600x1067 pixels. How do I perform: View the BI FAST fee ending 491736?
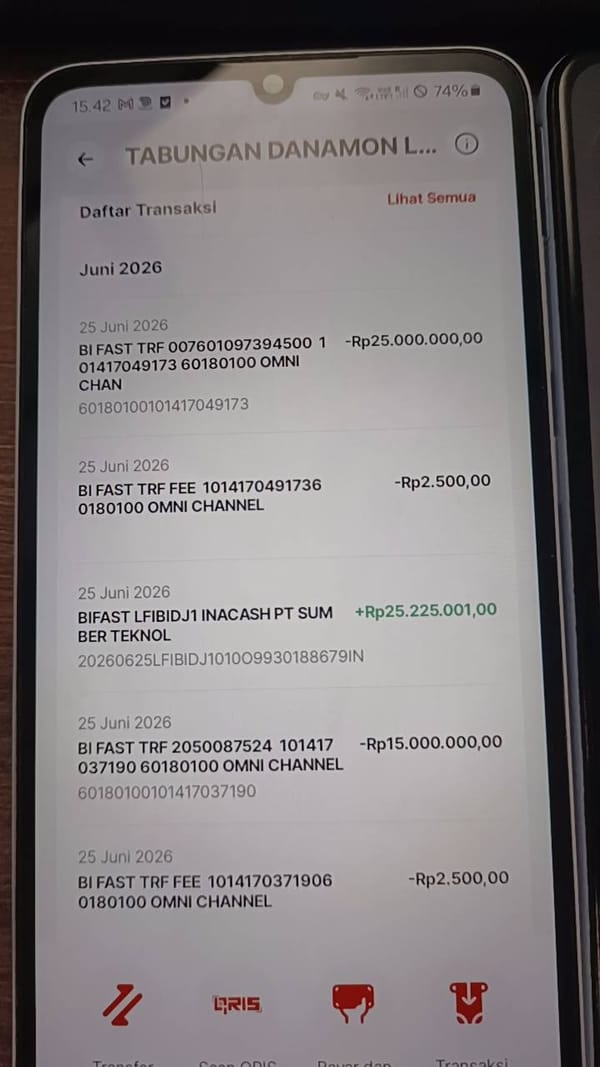pyautogui.click(x=284, y=485)
